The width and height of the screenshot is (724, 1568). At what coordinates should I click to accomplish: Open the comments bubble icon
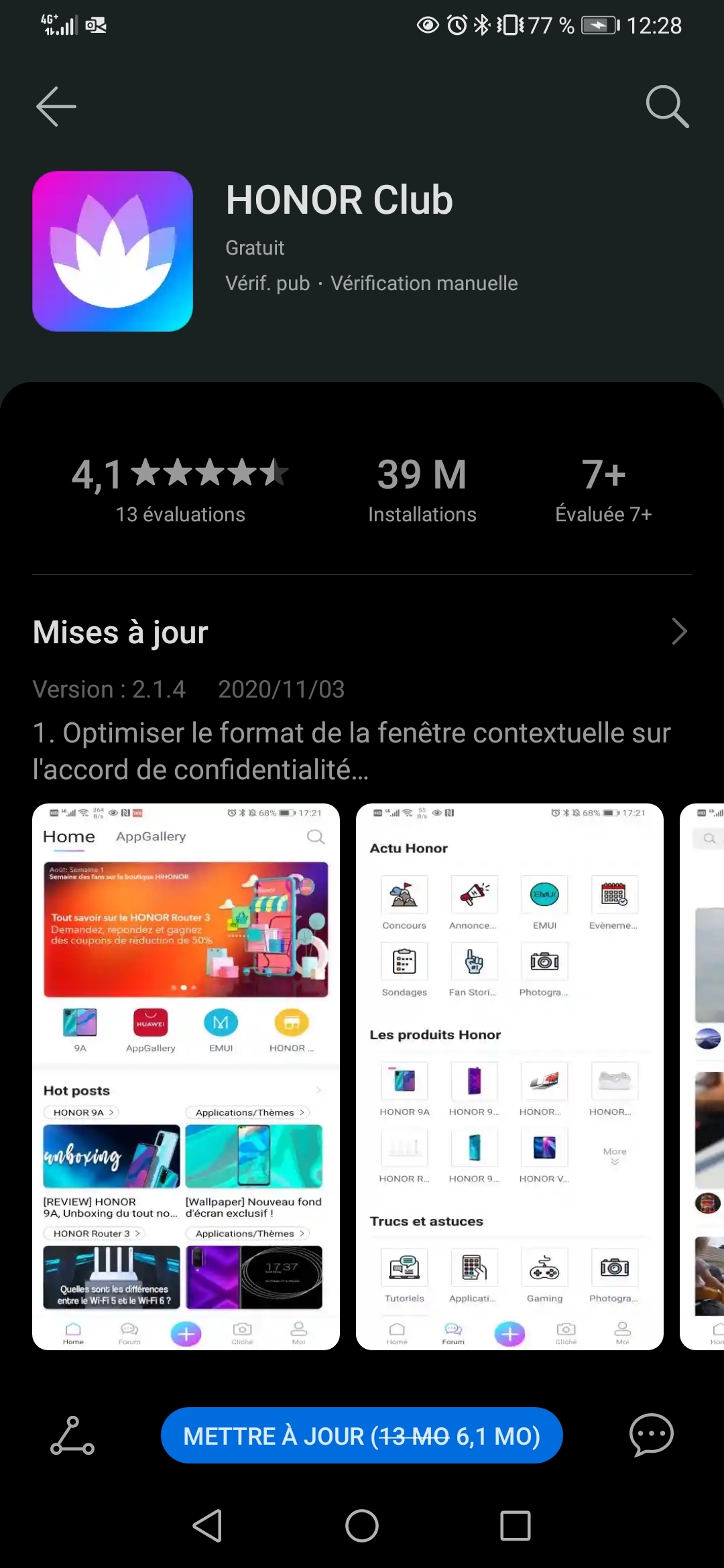[x=651, y=1435]
